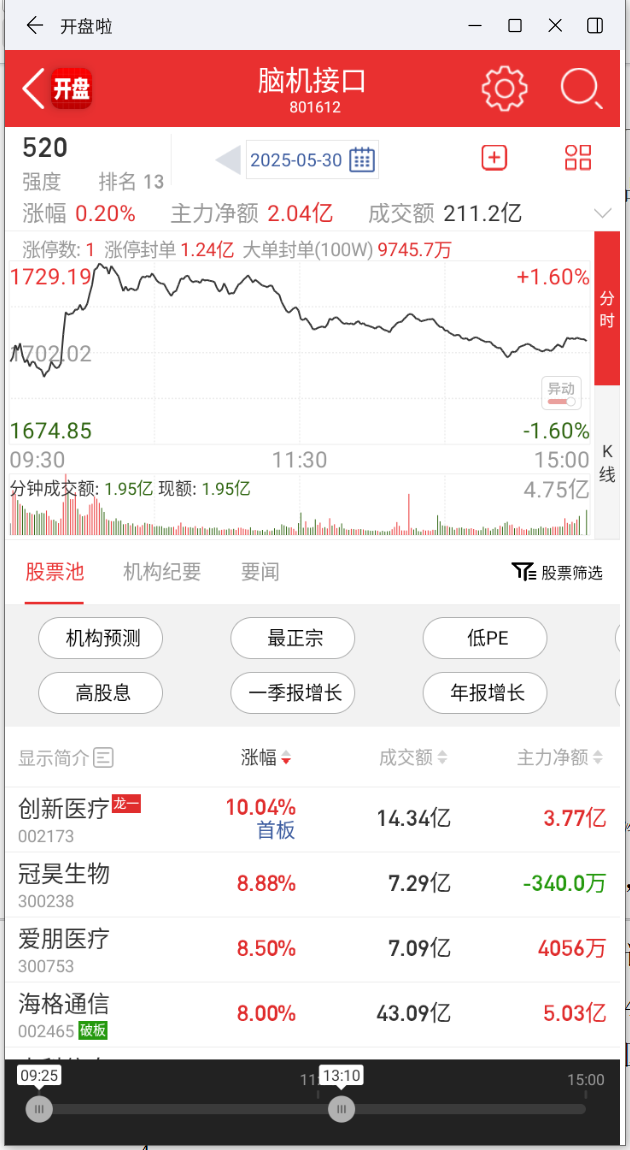Switch to the 要闻 tab
Image resolution: width=630 pixels, height=1150 pixels.
(x=260, y=572)
